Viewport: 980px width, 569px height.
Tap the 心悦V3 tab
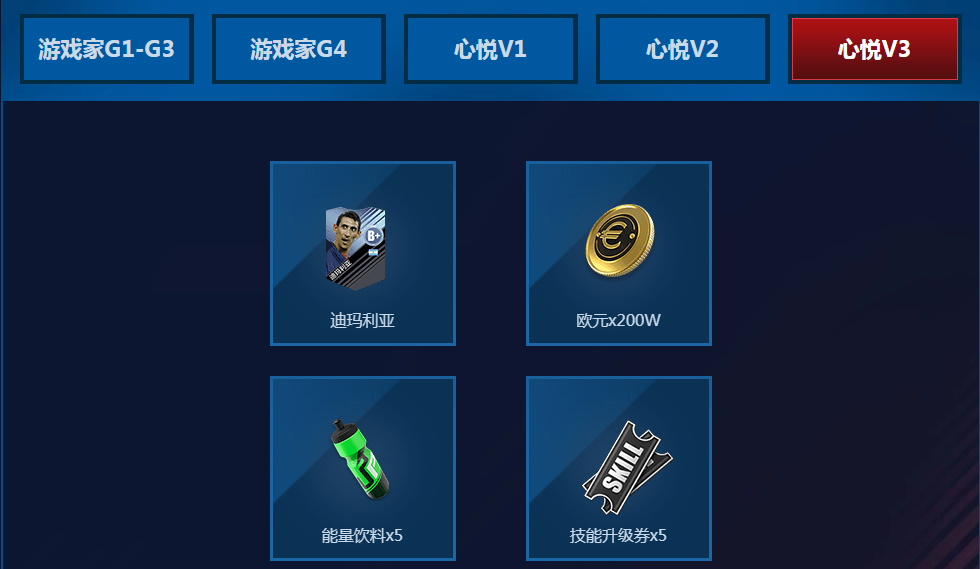(874, 49)
